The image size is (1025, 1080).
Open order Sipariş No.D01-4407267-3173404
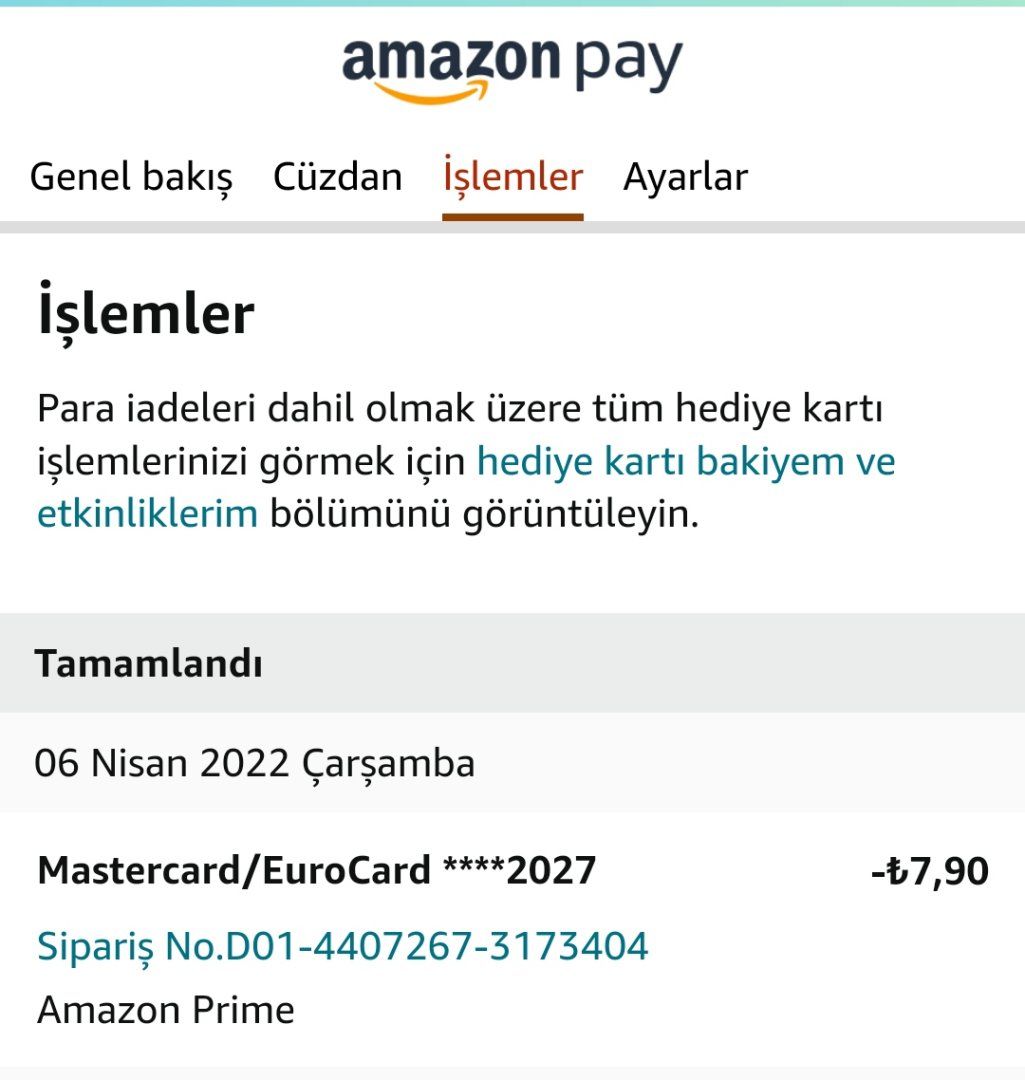tap(343, 945)
